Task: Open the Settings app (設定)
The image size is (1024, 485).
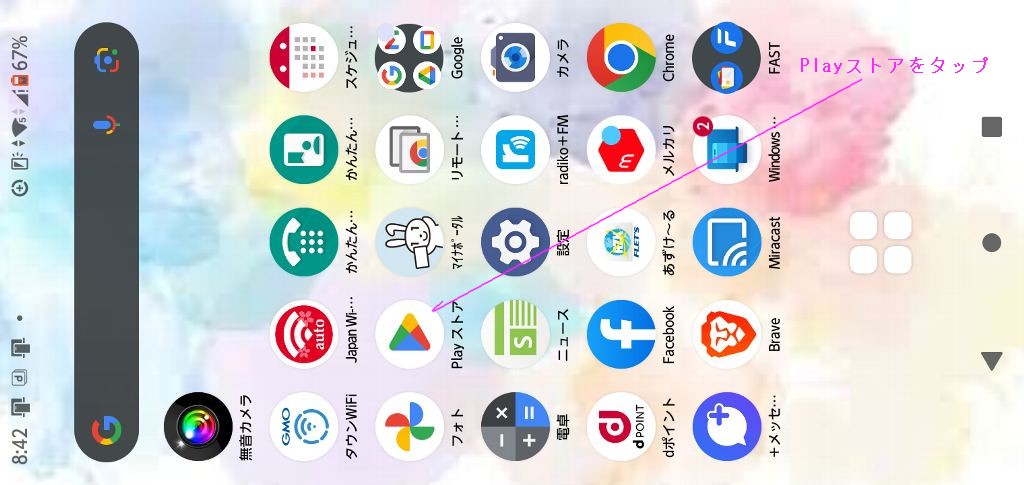Action: (515, 242)
